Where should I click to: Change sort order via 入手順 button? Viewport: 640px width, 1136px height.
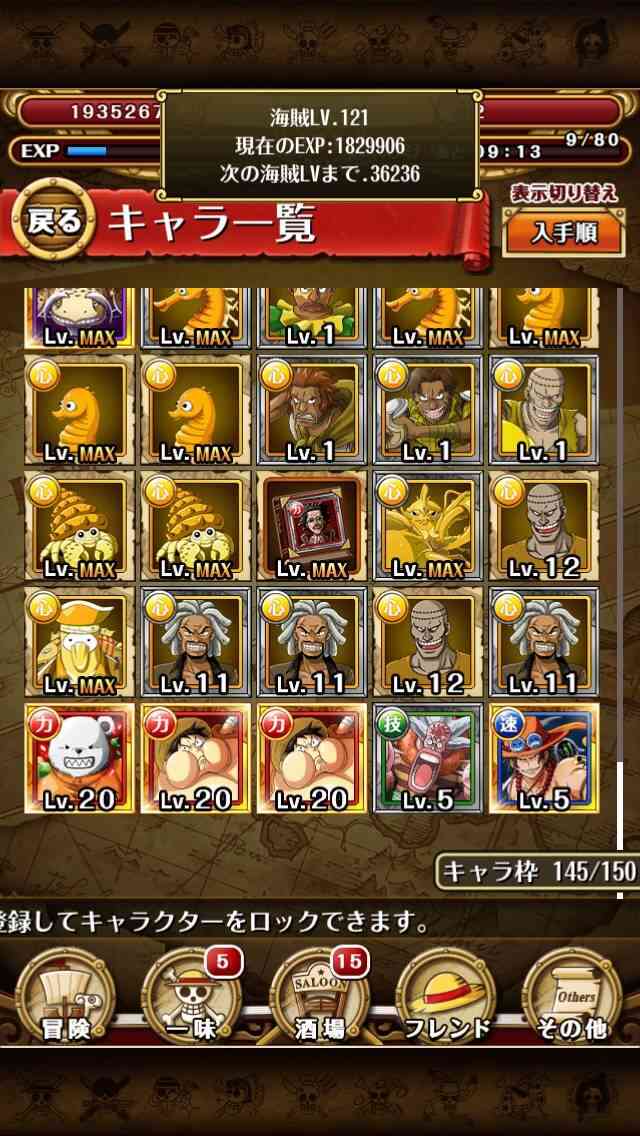pos(563,232)
